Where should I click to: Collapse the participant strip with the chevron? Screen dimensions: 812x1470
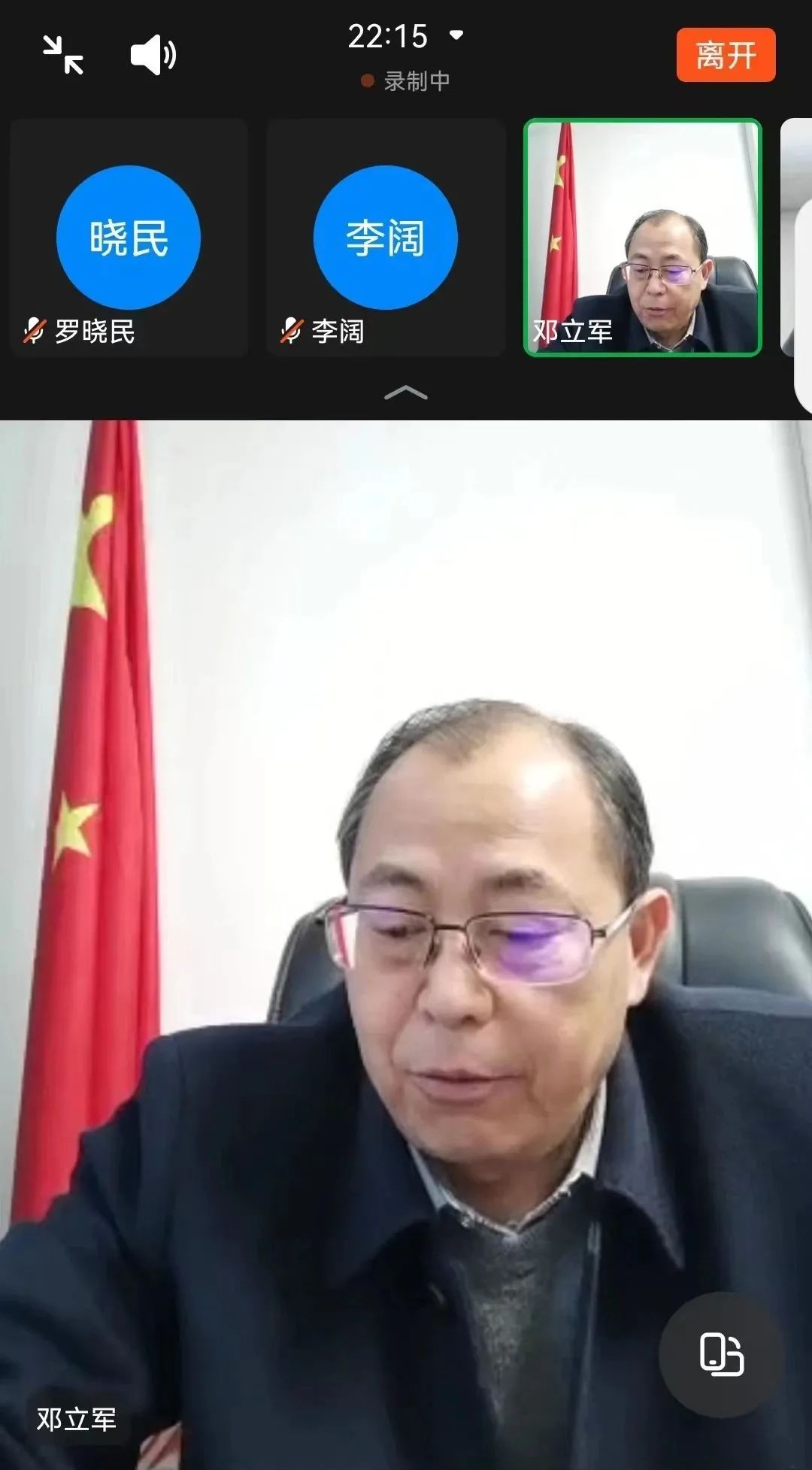tap(405, 393)
